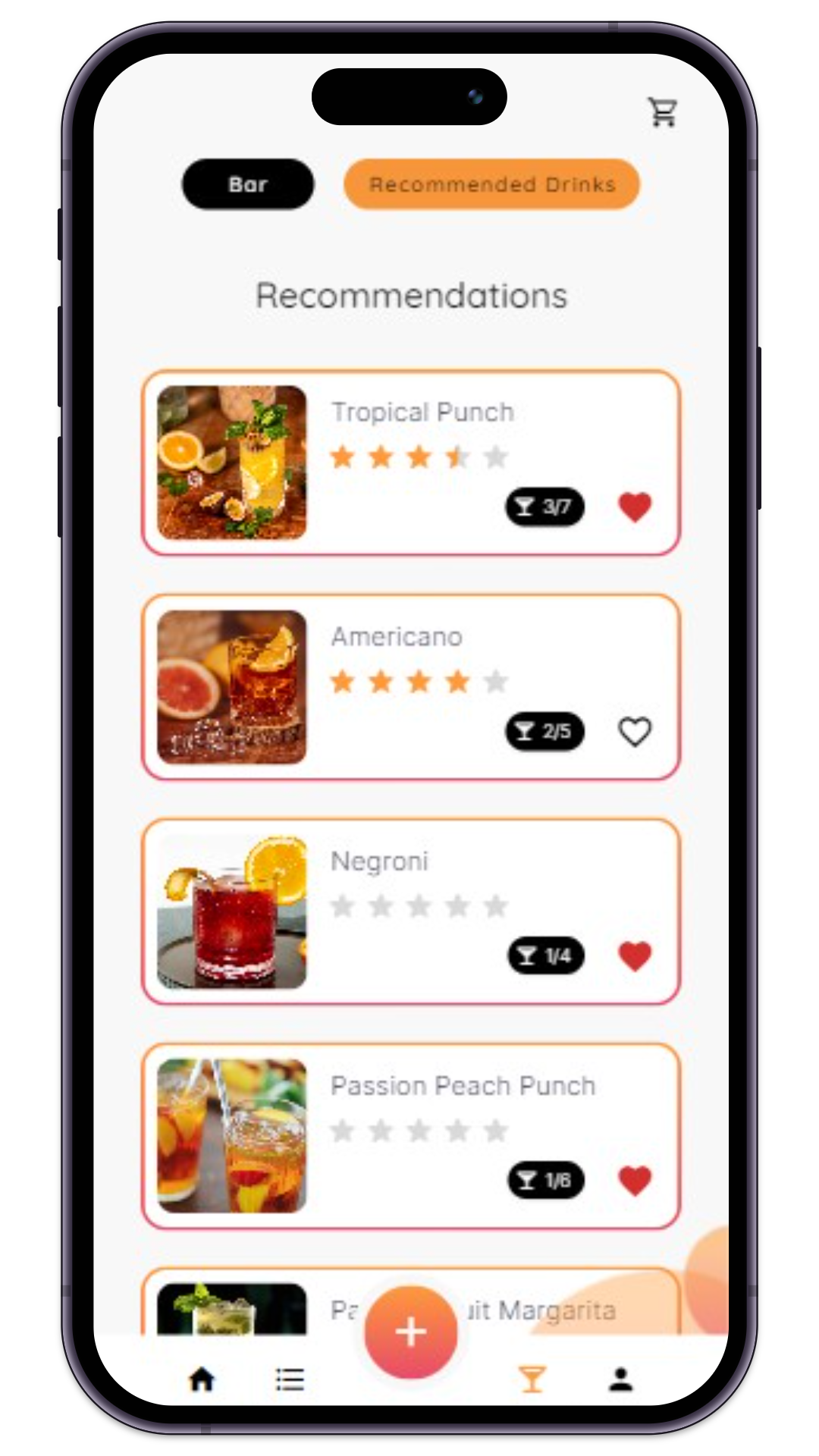Remove Negroni from favorites
The image size is (819, 1456).
(x=635, y=955)
